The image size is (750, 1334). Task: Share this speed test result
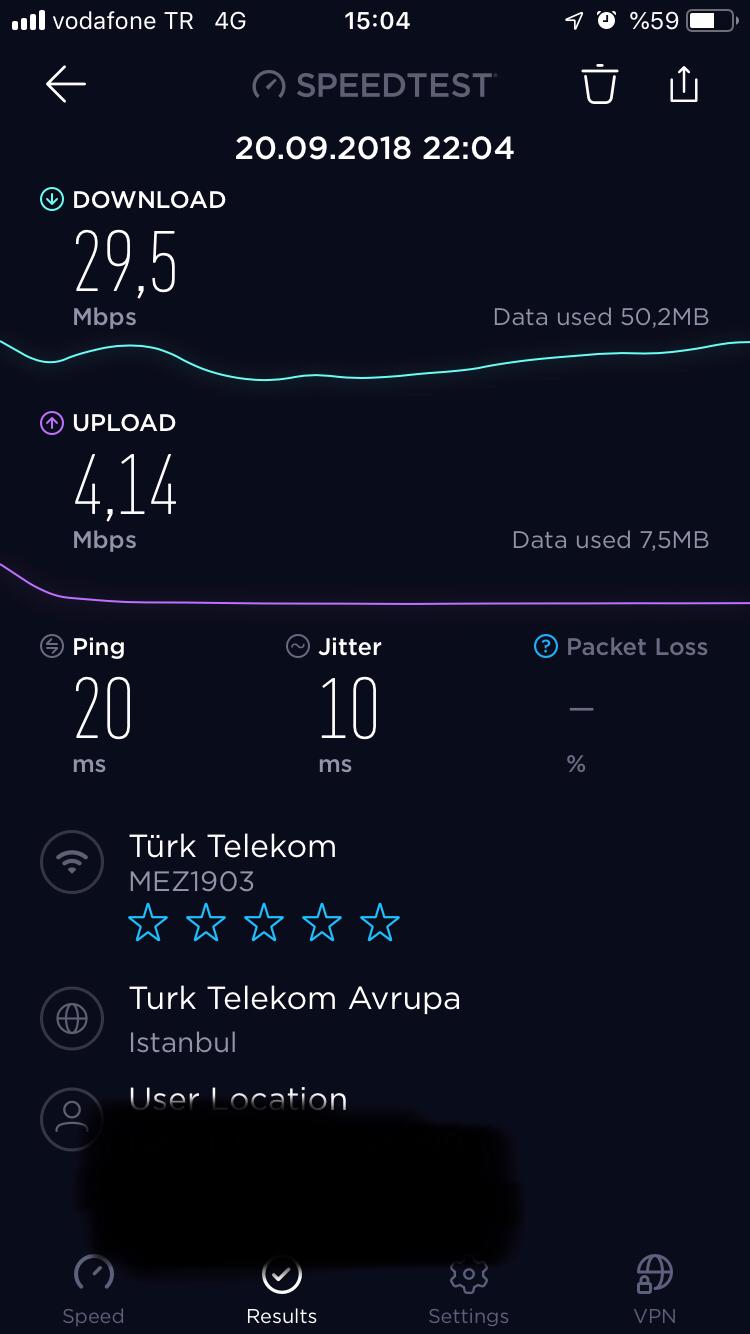pyautogui.click(x=683, y=84)
